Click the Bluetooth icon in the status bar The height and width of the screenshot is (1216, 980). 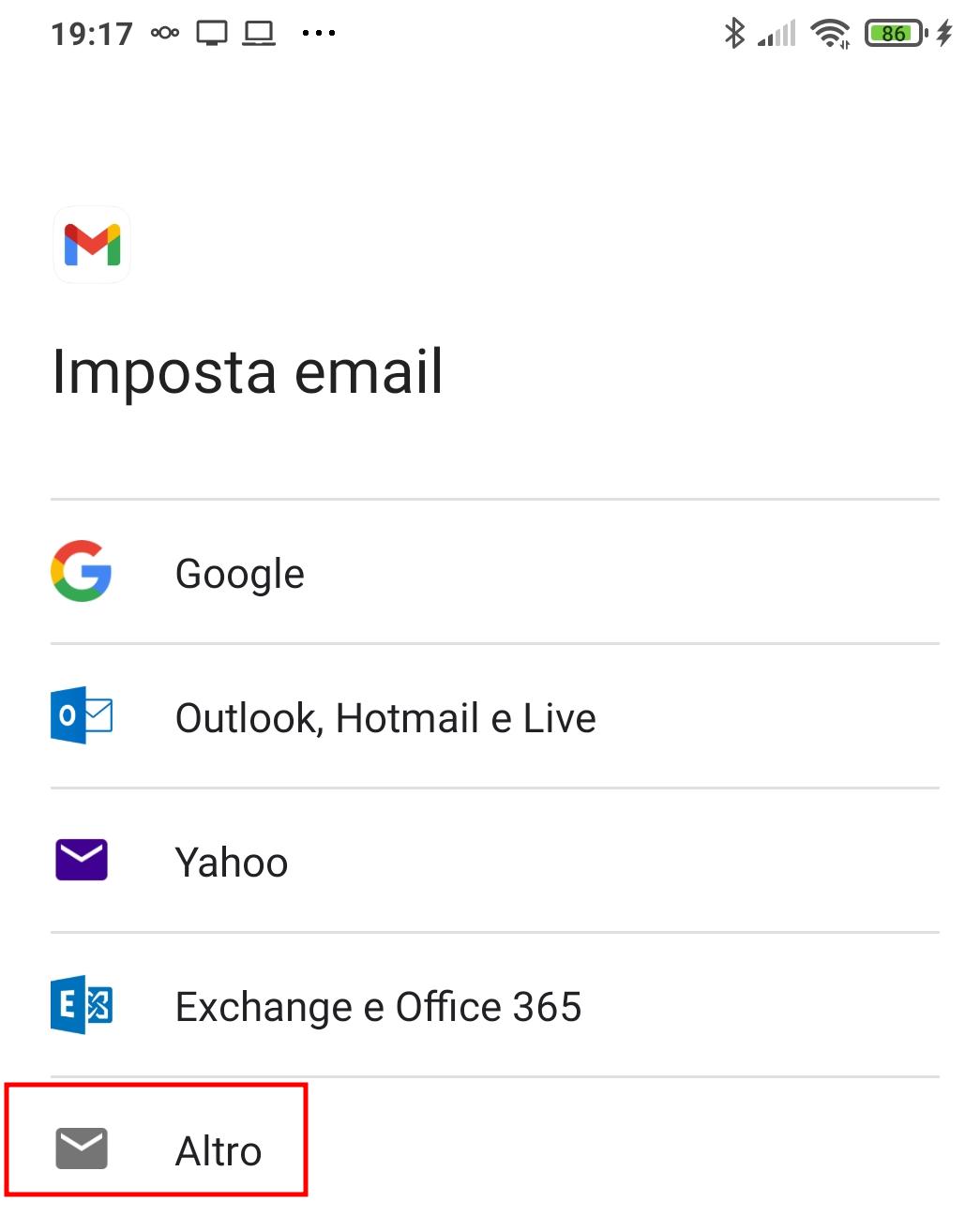(x=734, y=31)
